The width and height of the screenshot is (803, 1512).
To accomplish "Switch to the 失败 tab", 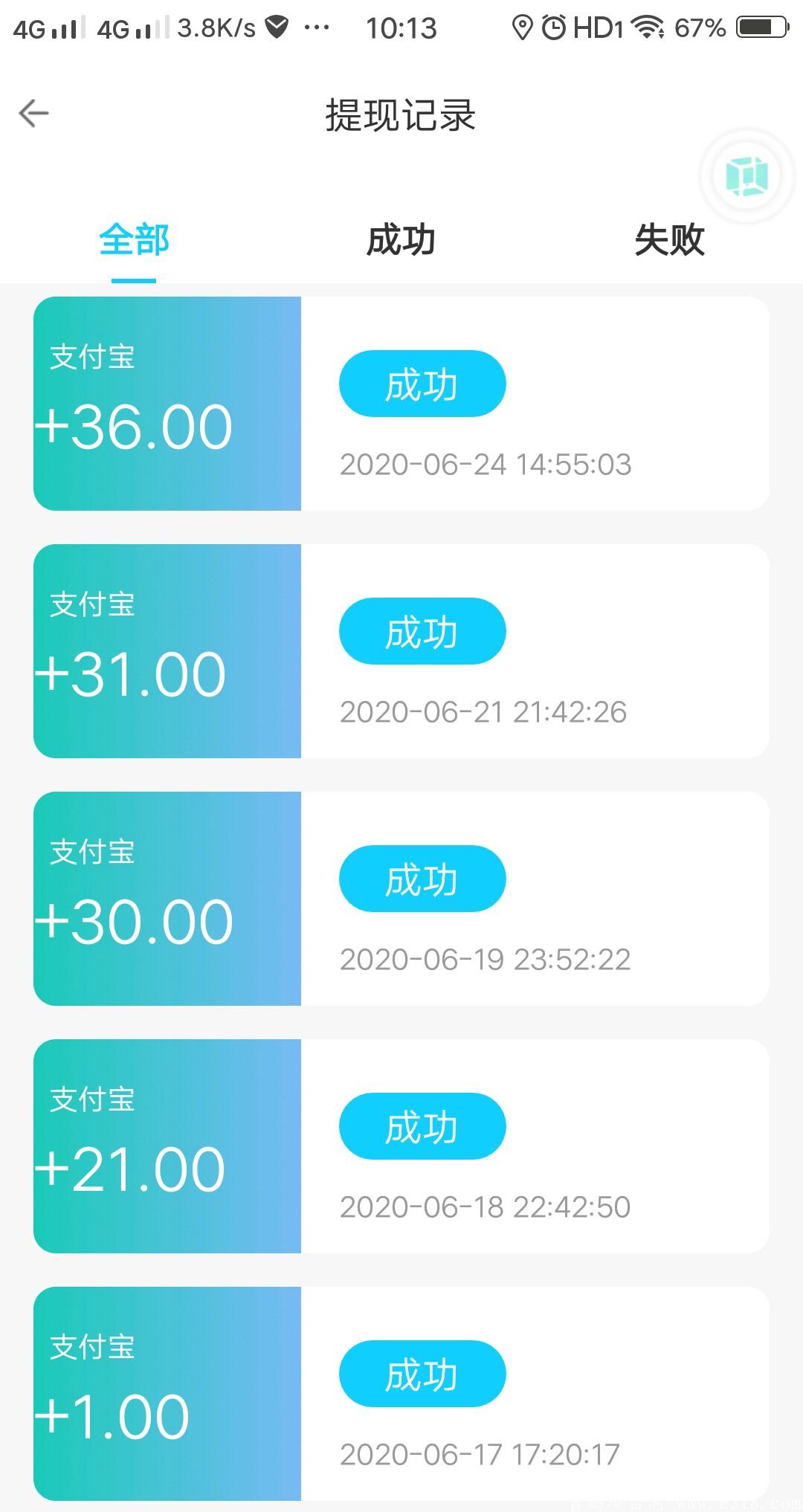I will point(669,239).
